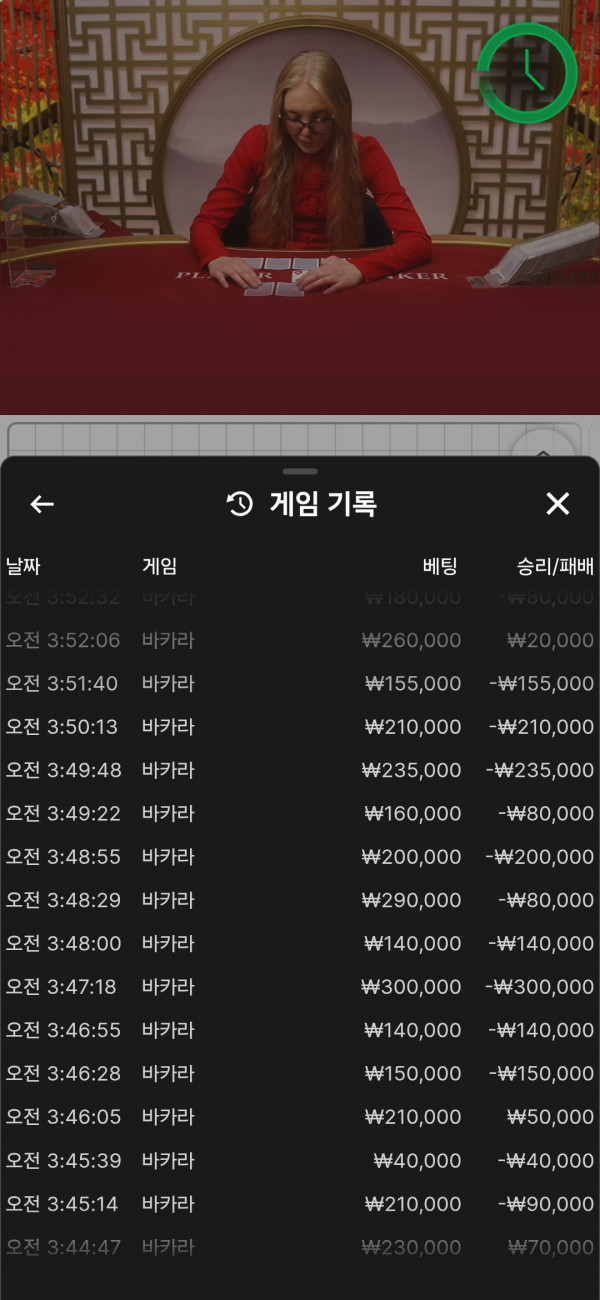Select the 오전 3:46:28 history row

(x=300, y=1073)
